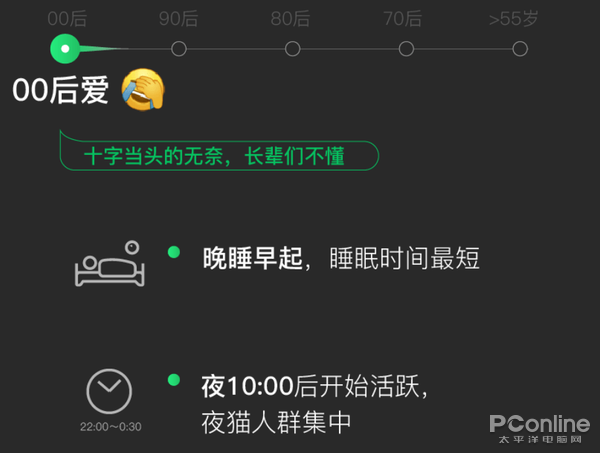Jump to the 70后 age group
Screen dimensions: 600x453
point(406,48)
